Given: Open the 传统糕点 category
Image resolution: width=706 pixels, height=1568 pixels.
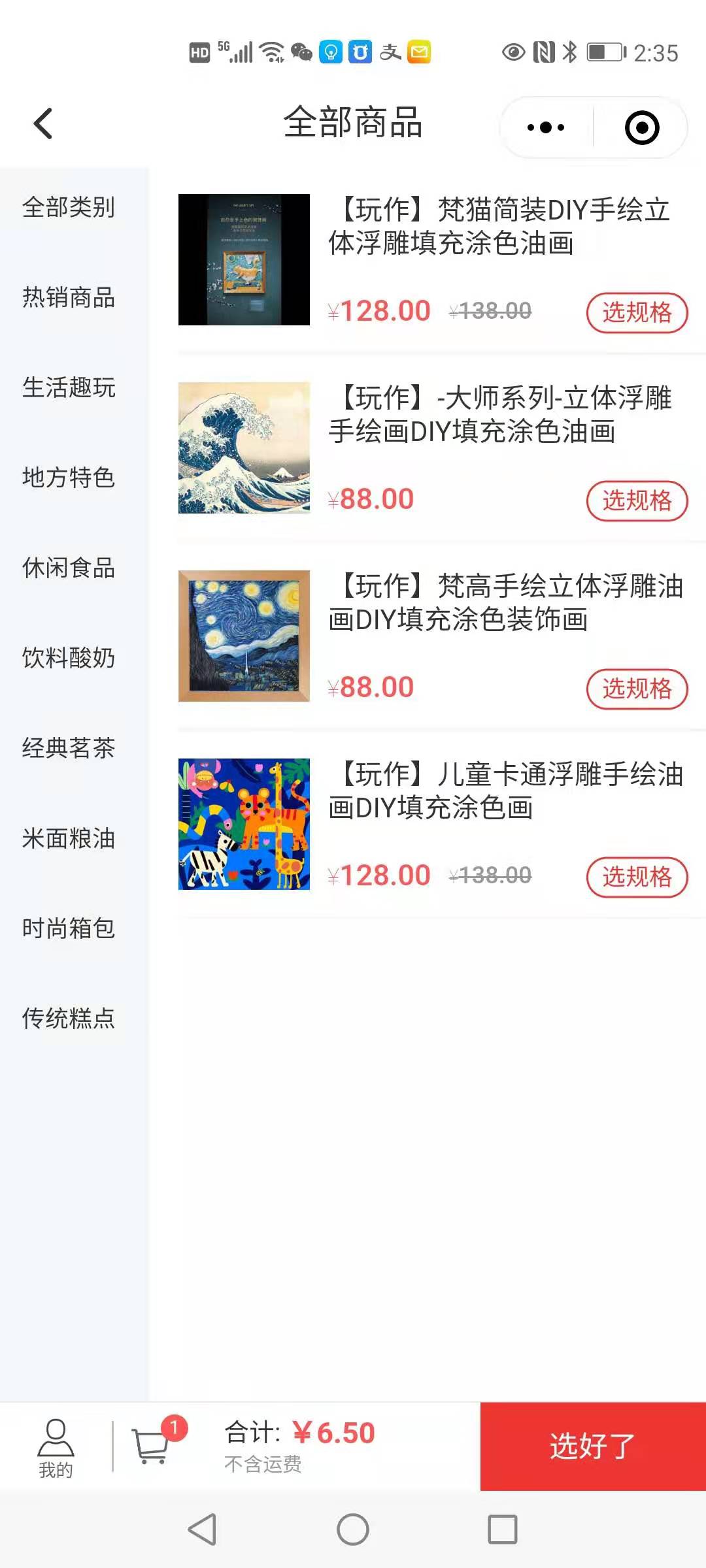Looking at the screenshot, I should point(69,1019).
